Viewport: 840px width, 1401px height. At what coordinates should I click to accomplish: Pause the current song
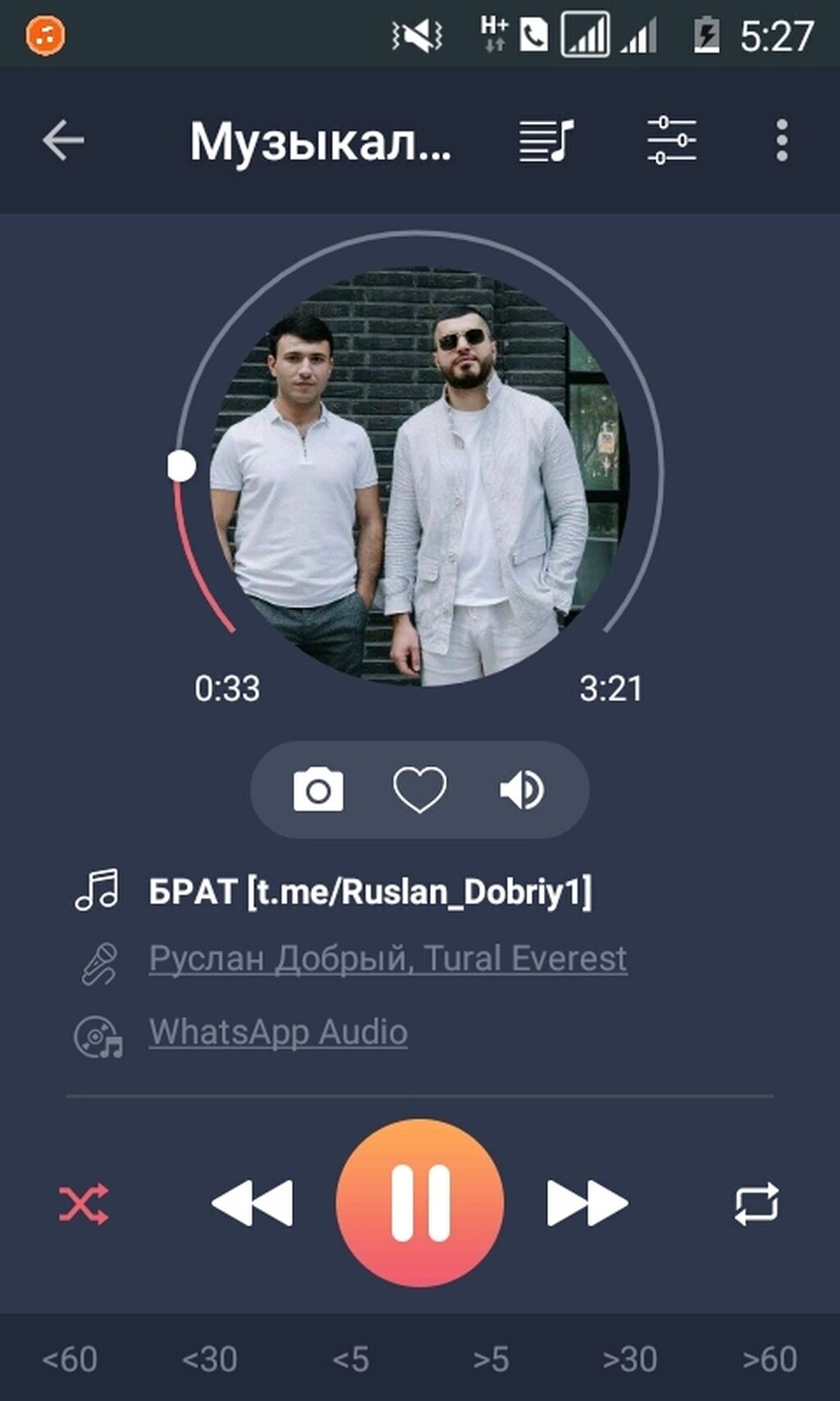[x=420, y=1203]
